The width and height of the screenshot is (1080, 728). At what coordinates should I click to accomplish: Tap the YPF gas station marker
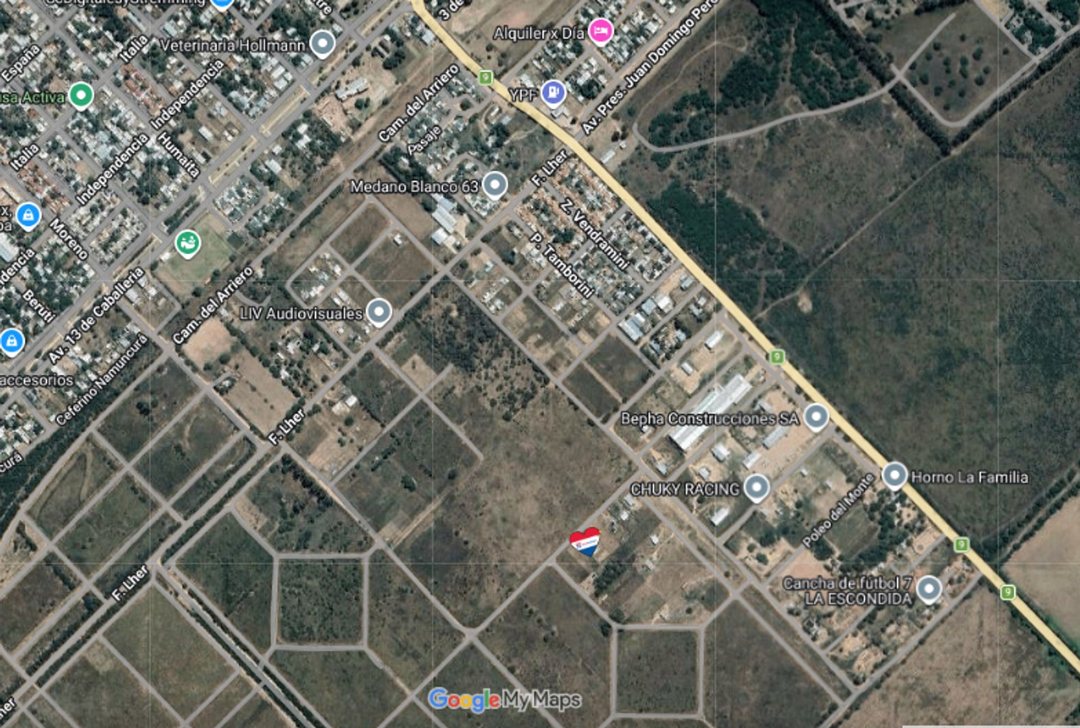click(553, 94)
